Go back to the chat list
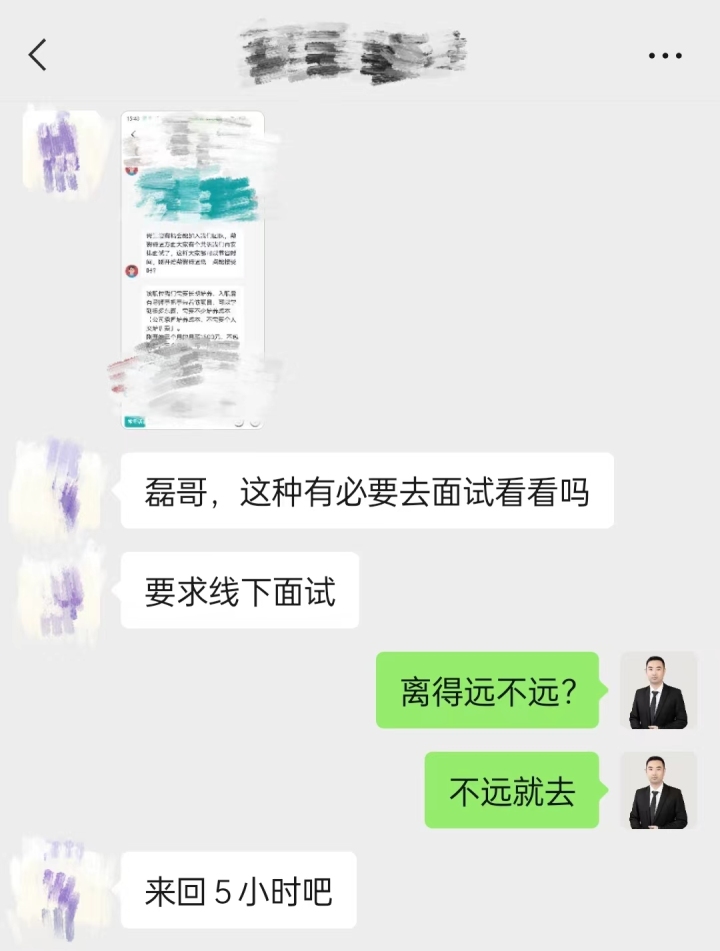720x951 pixels. [38, 55]
